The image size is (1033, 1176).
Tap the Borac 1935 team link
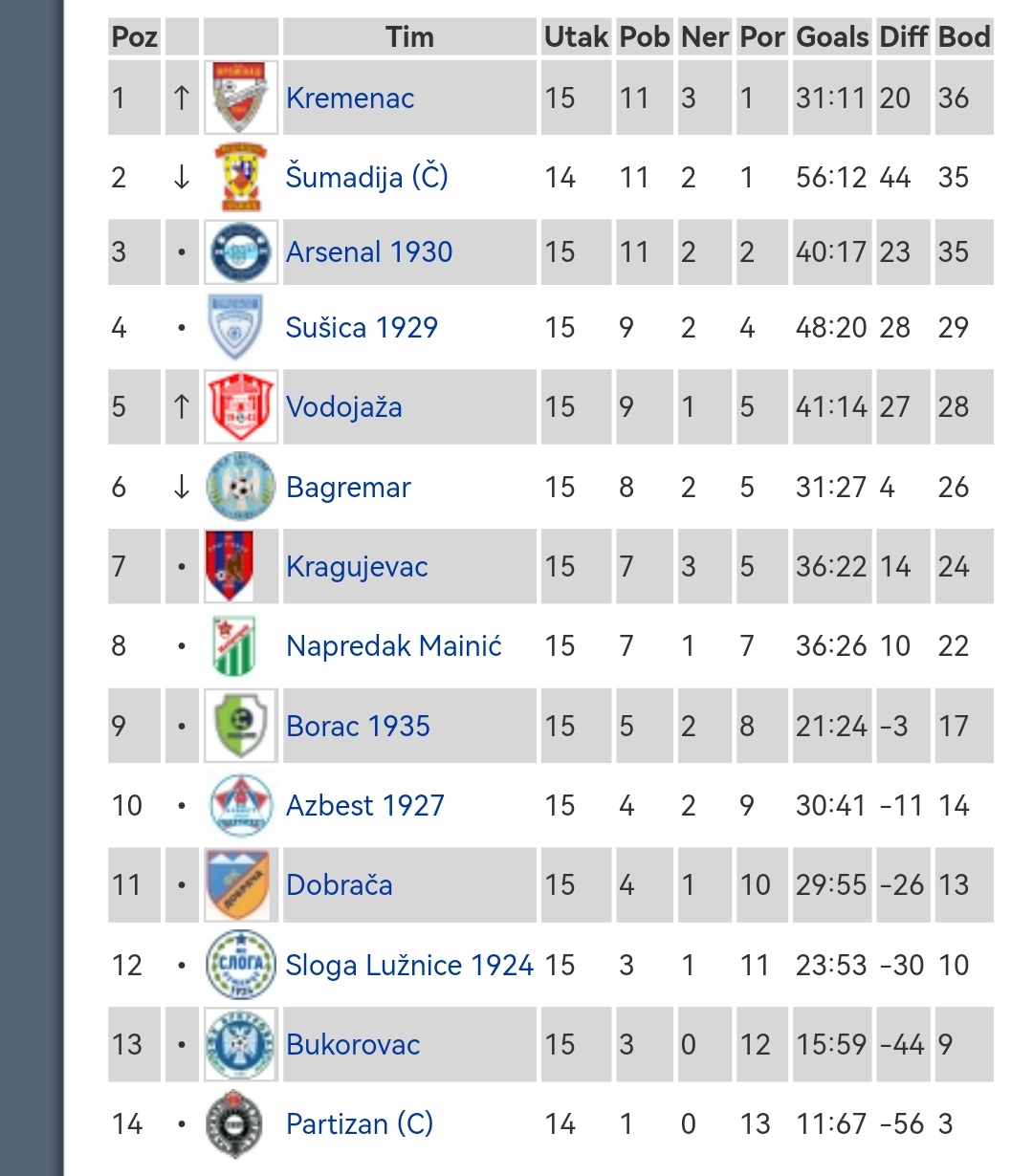[x=358, y=727]
